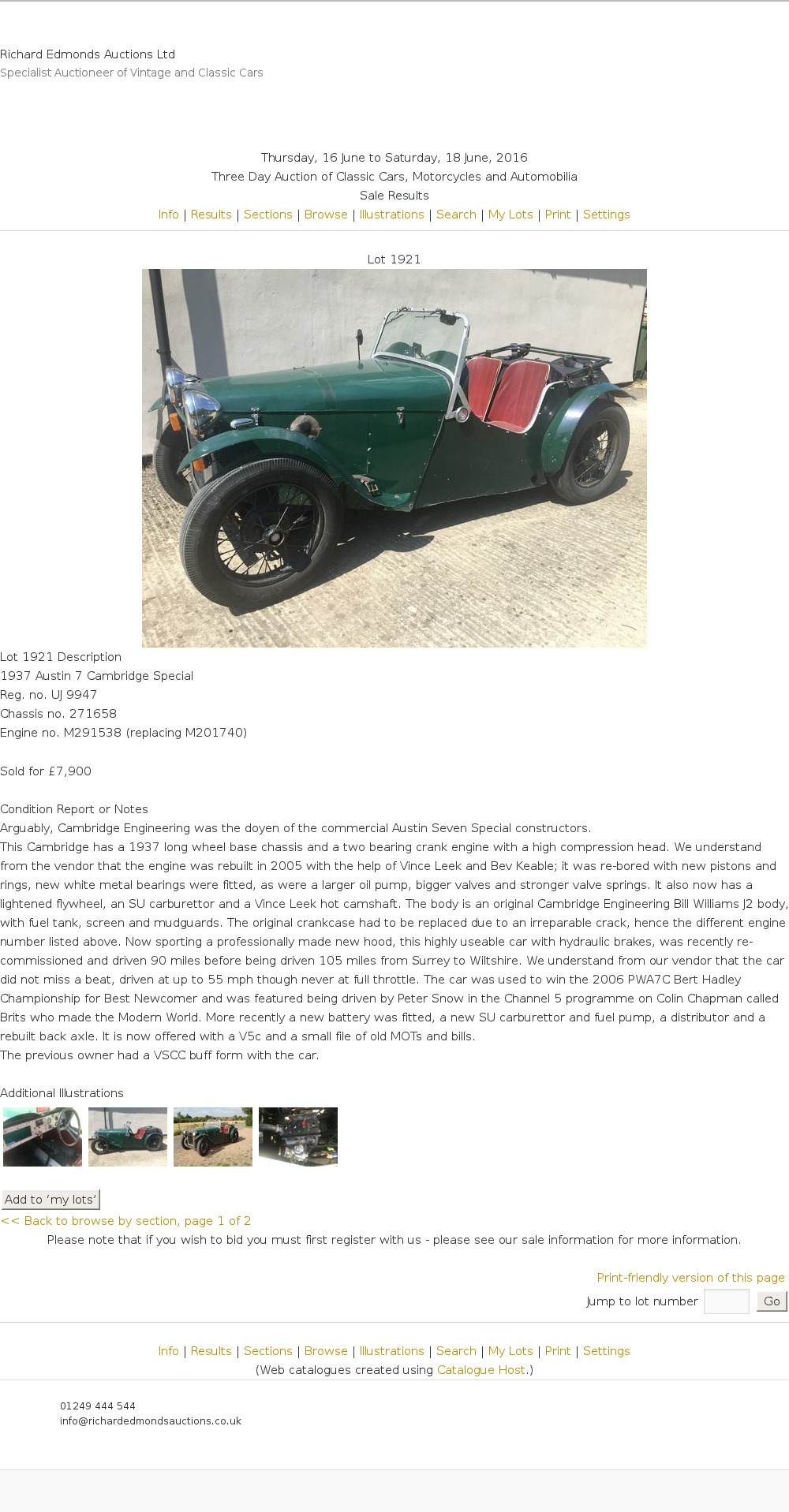Open My Lots in top menu

[x=510, y=215]
